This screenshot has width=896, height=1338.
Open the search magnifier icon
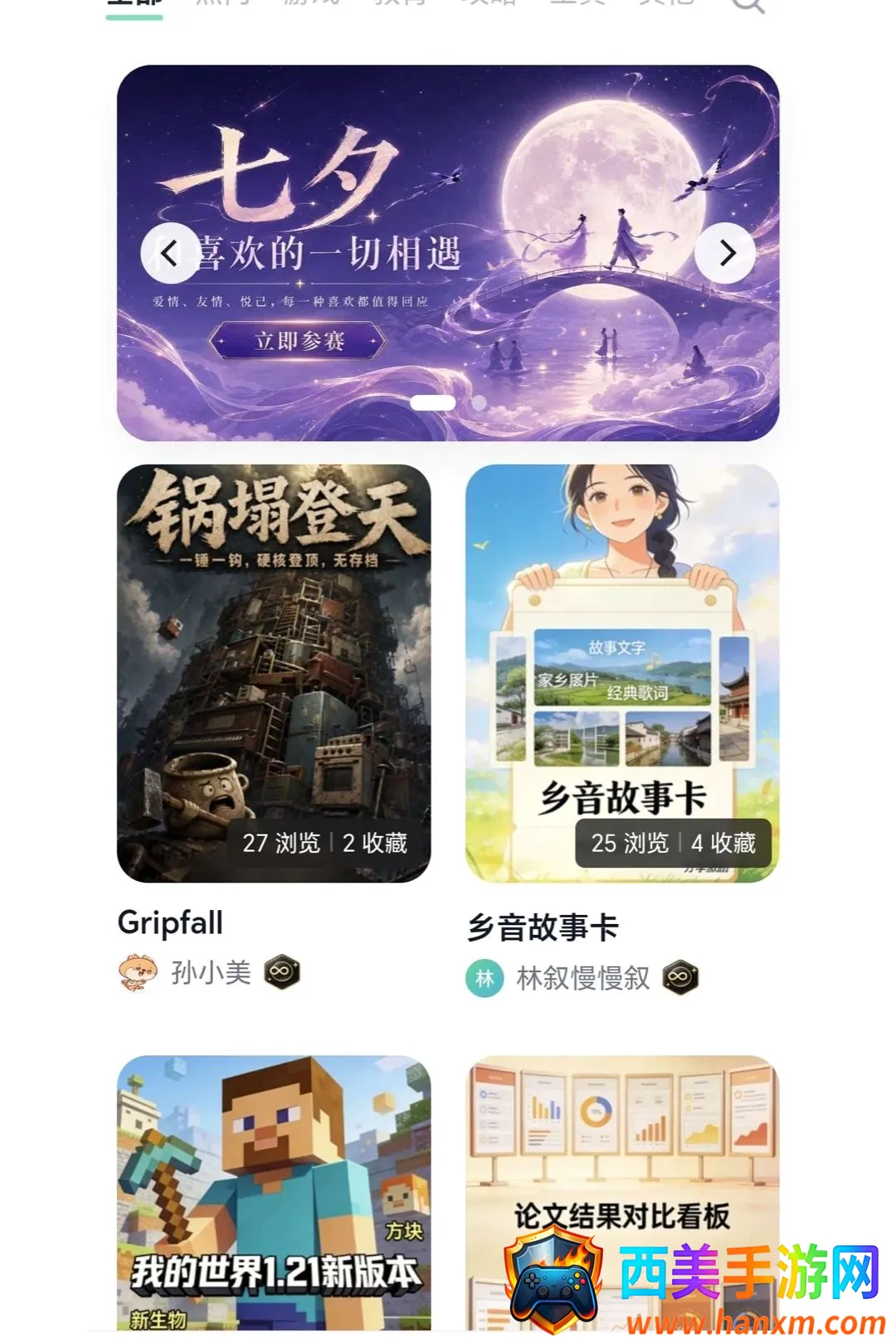coord(747,5)
